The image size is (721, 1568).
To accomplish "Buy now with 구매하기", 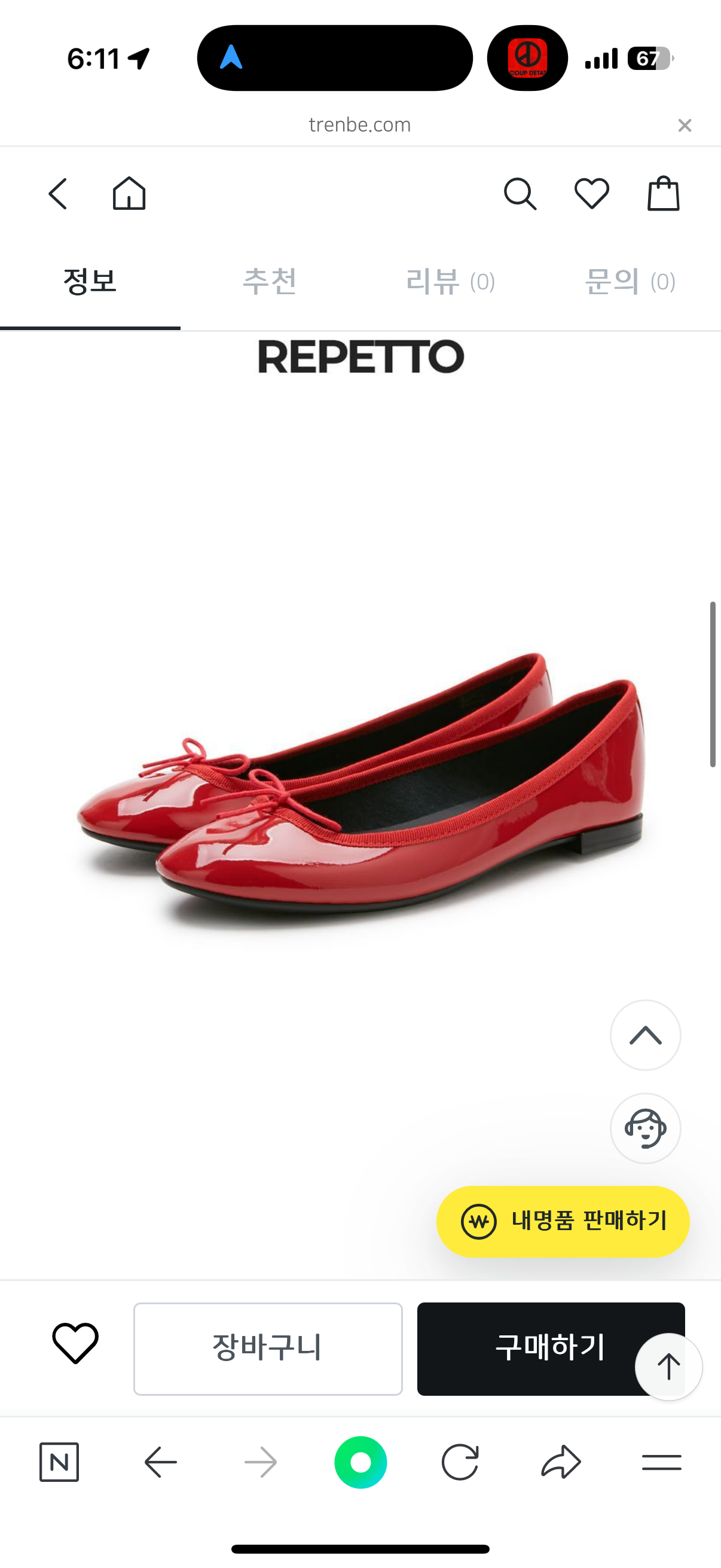I will (x=529, y=1349).
